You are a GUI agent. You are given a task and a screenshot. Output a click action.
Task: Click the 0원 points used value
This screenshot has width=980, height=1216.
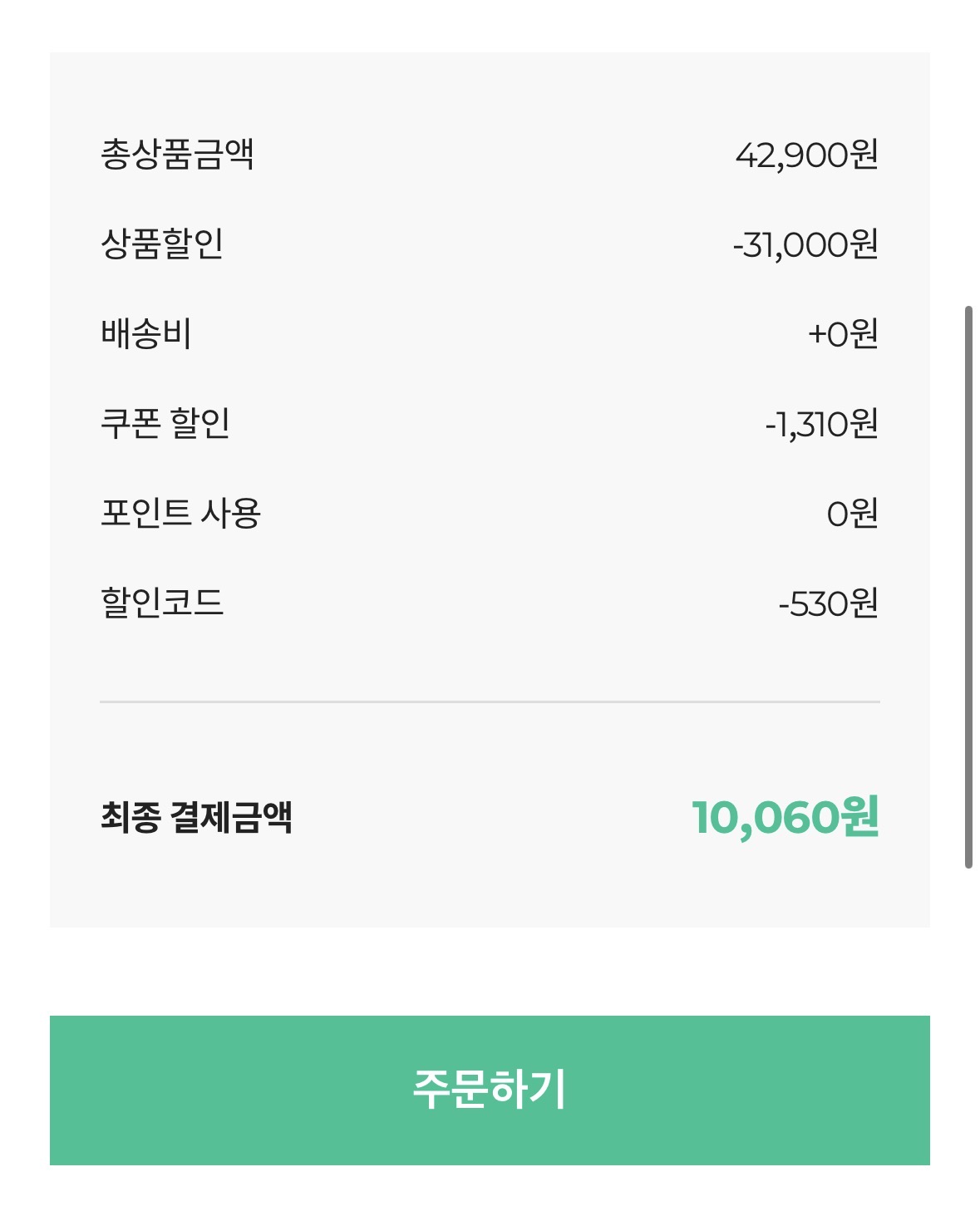point(859,514)
